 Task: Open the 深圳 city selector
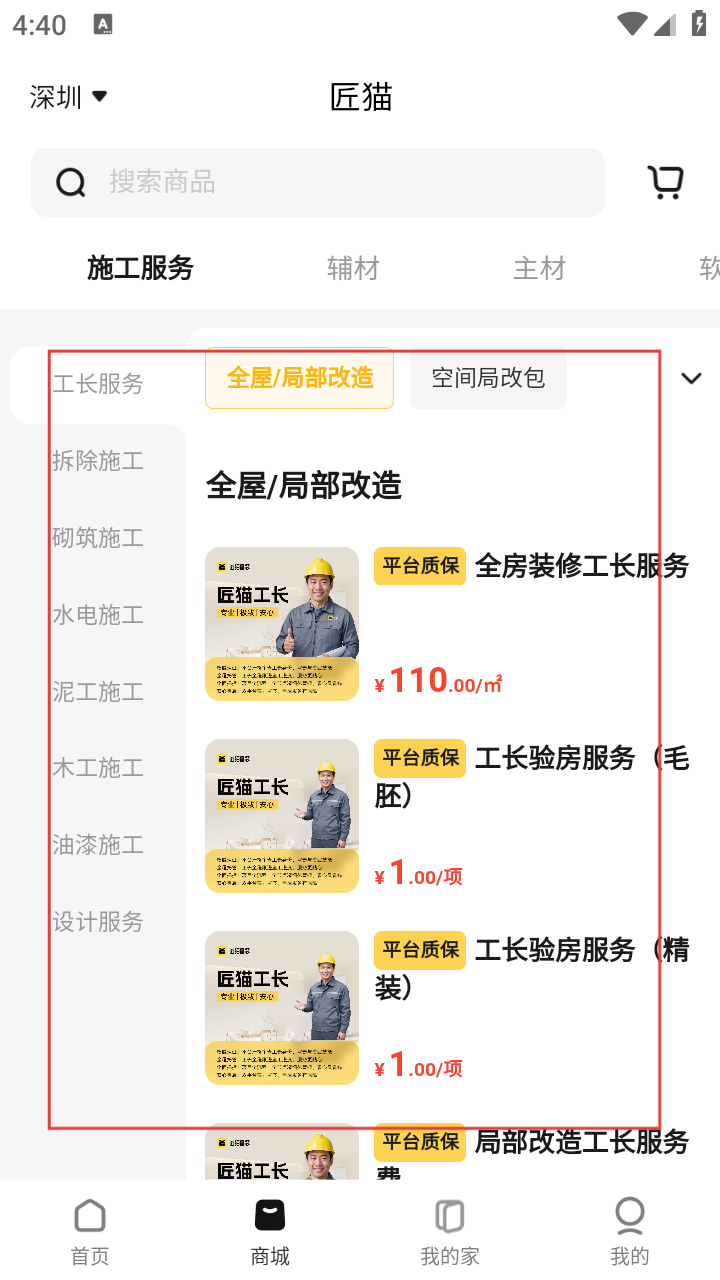68,97
